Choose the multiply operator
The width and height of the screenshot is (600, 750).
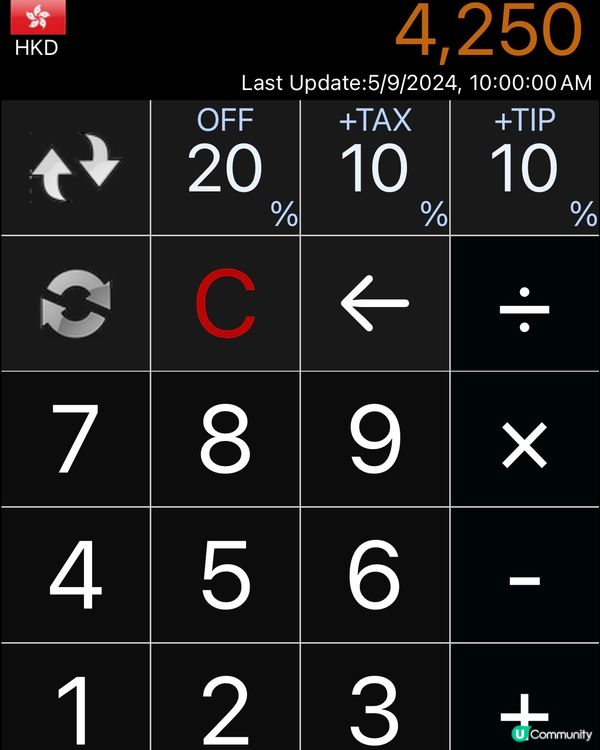pyautogui.click(x=525, y=439)
